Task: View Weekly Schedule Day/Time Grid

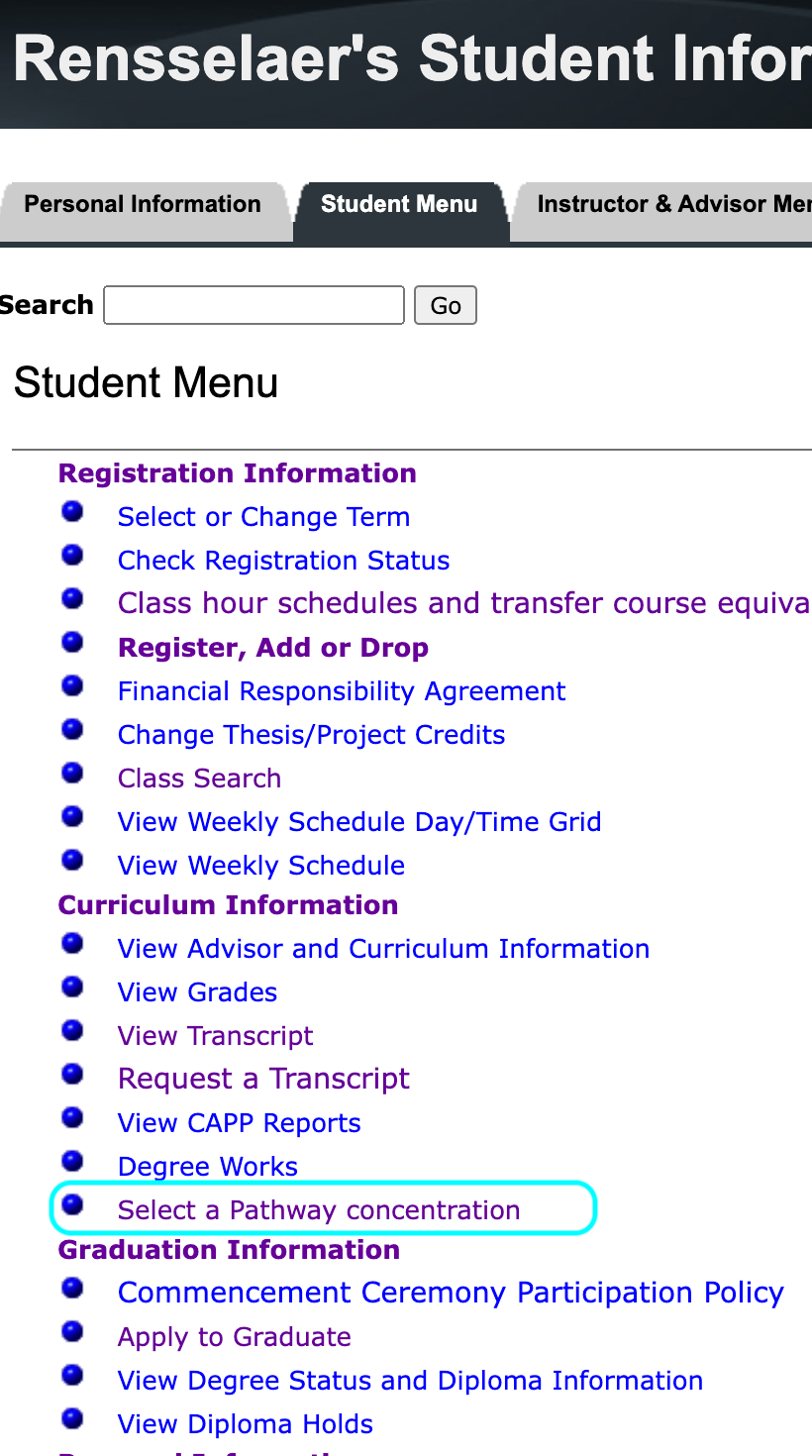Action: point(358,821)
